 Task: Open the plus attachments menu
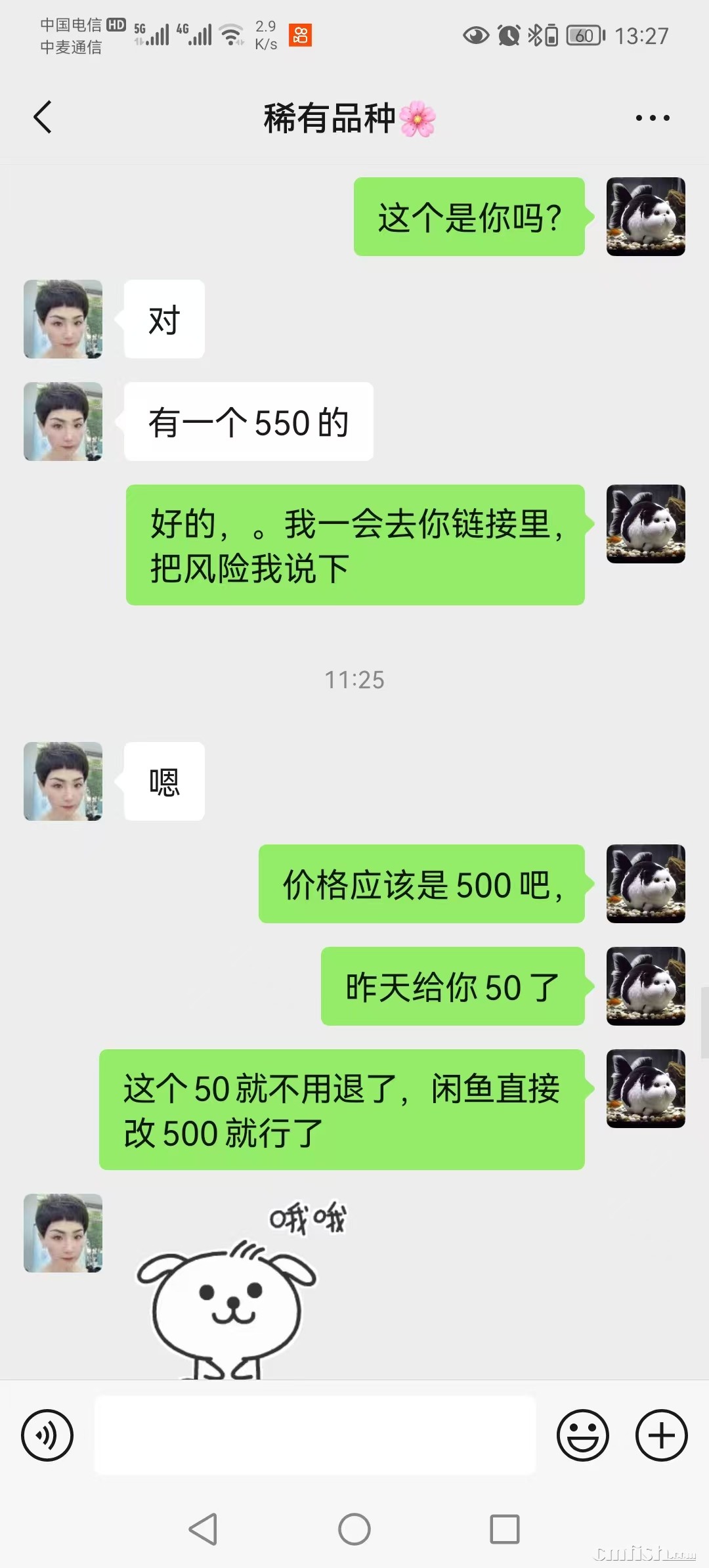[x=661, y=1435]
